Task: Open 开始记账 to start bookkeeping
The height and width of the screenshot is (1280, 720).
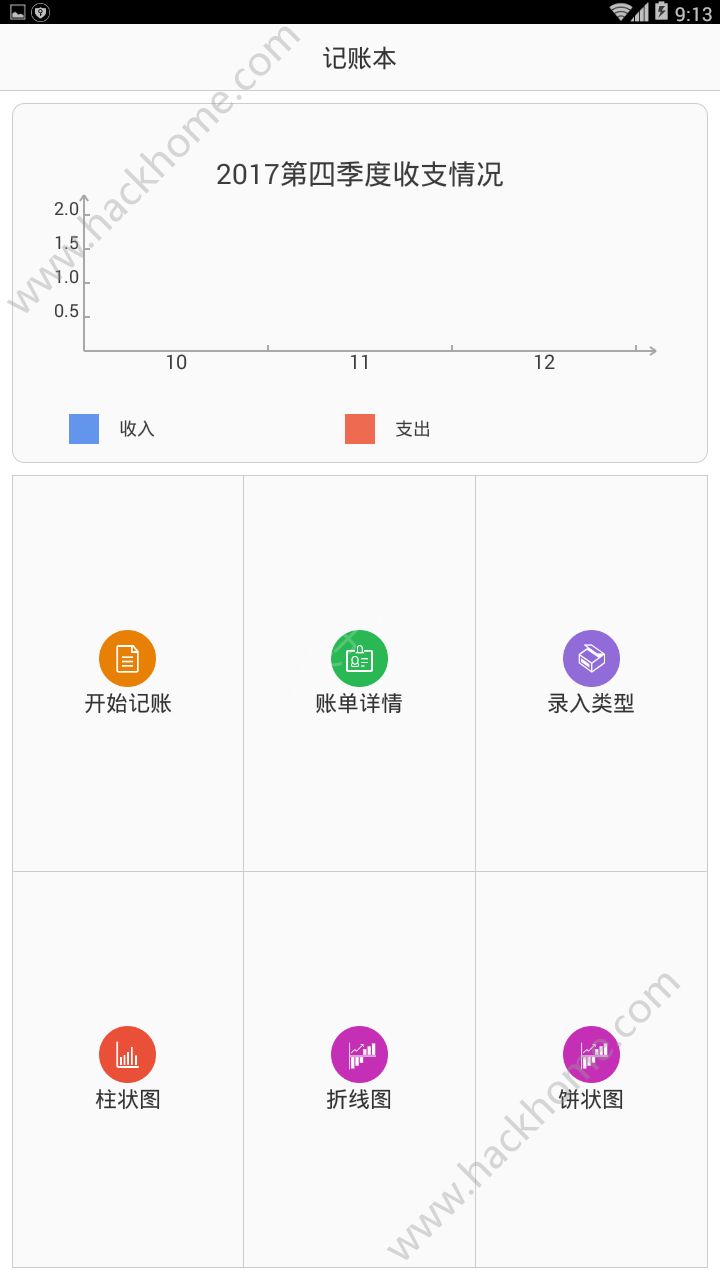Action: coord(128,672)
